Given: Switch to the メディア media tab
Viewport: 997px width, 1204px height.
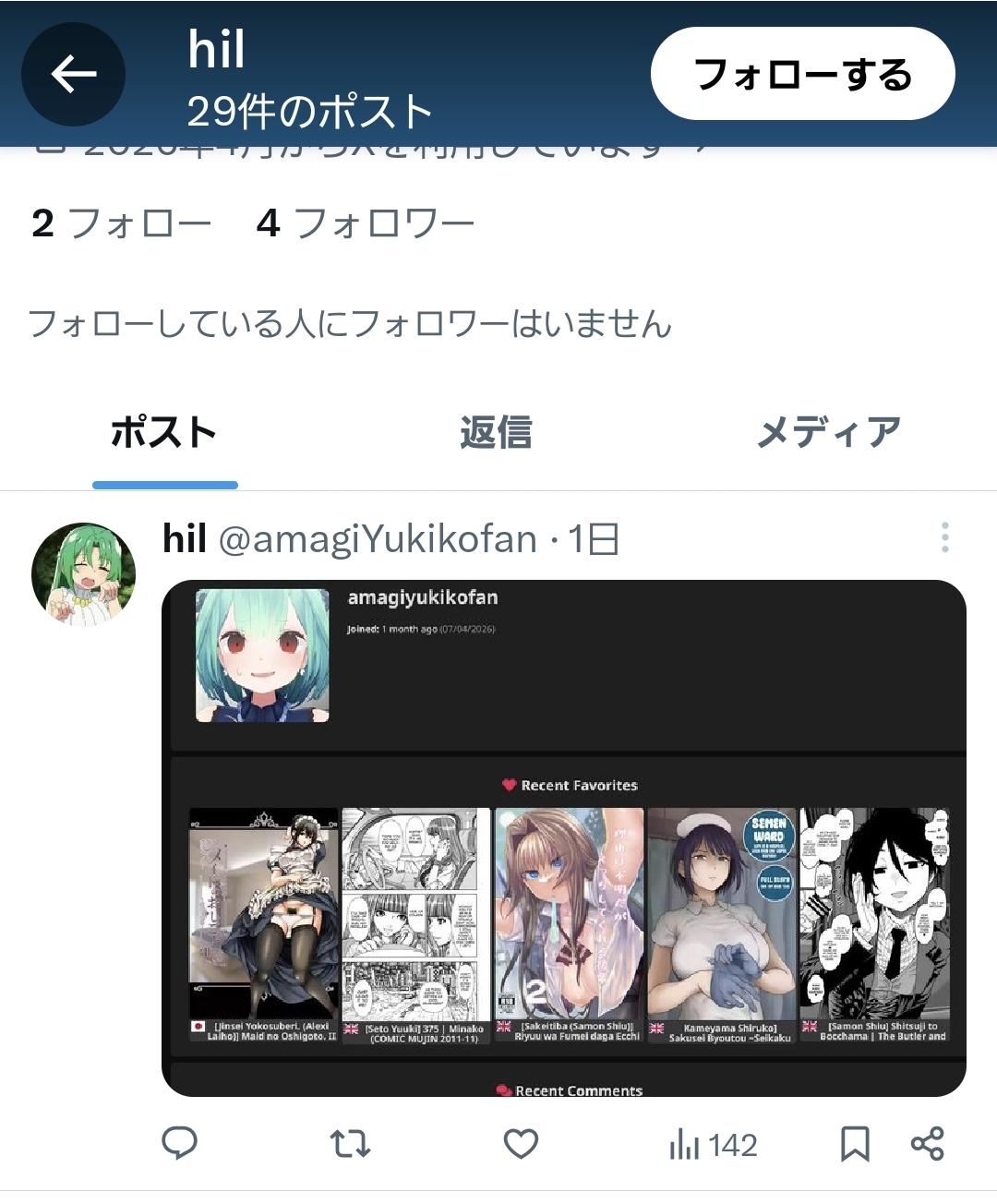Looking at the screenshot, I should coord(829,432).
